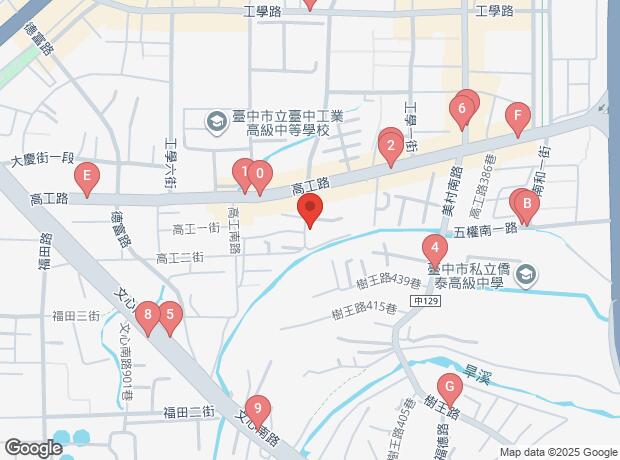Tap marker 6 on 美村南路
Screen dimensions: 620x460
coord(462,108)
